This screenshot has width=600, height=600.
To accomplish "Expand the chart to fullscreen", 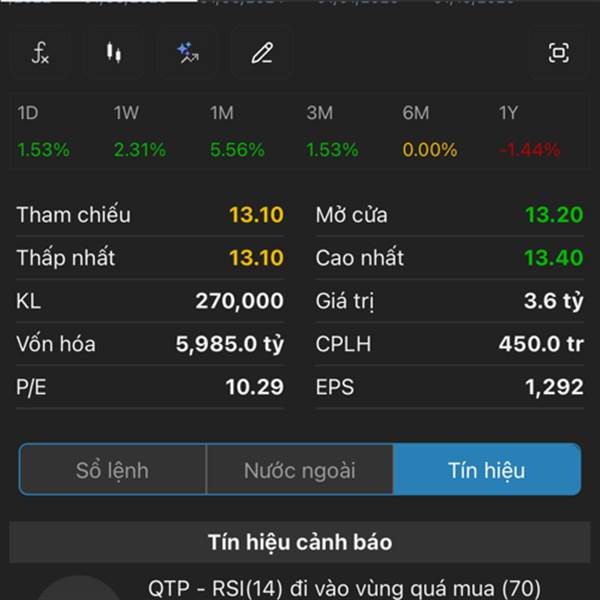I will 559,54.
